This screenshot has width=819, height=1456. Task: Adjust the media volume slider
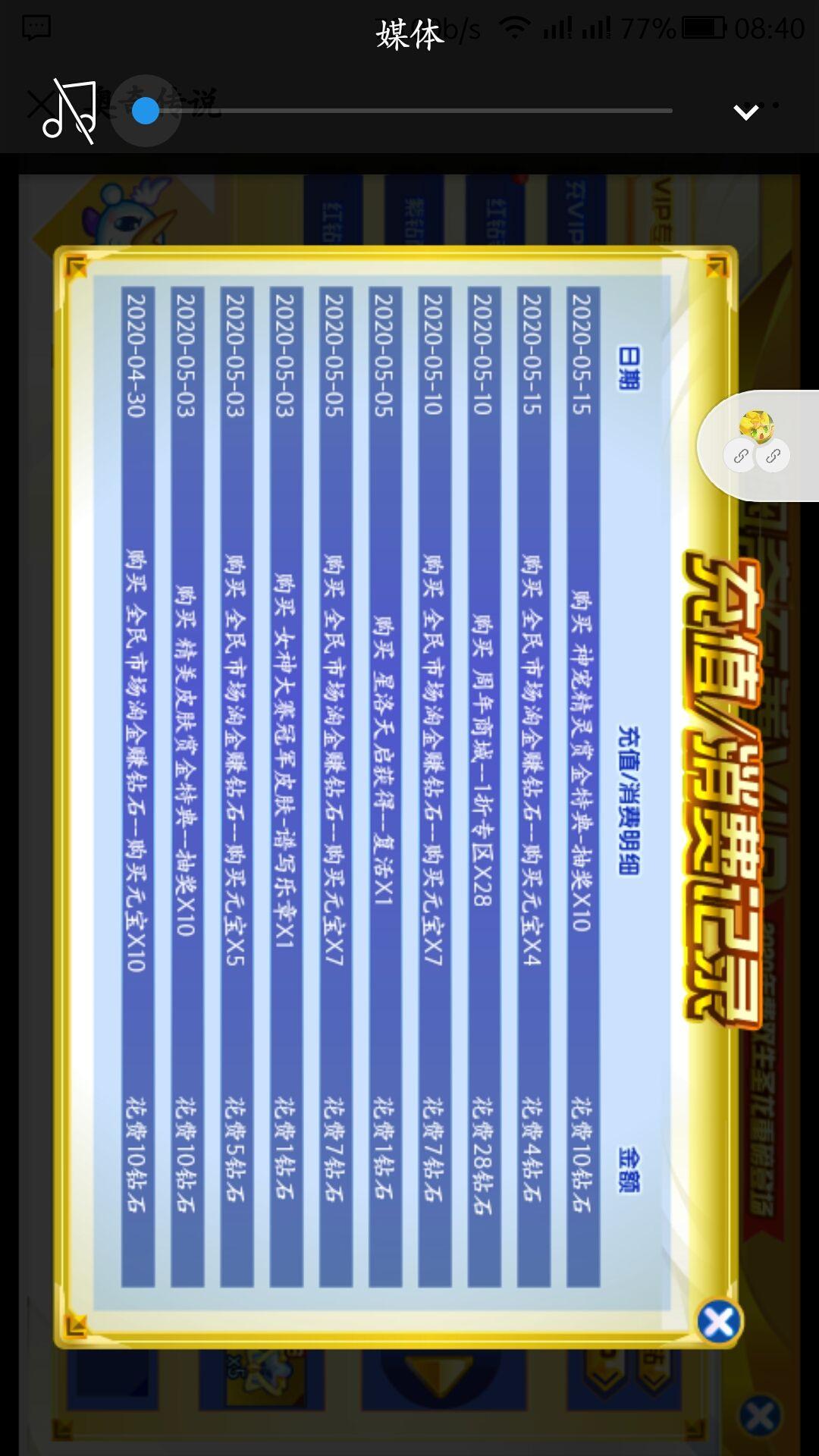pos(146,111)
